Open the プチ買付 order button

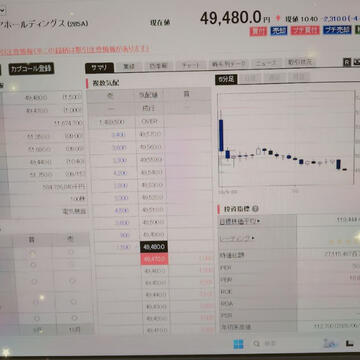305,30
